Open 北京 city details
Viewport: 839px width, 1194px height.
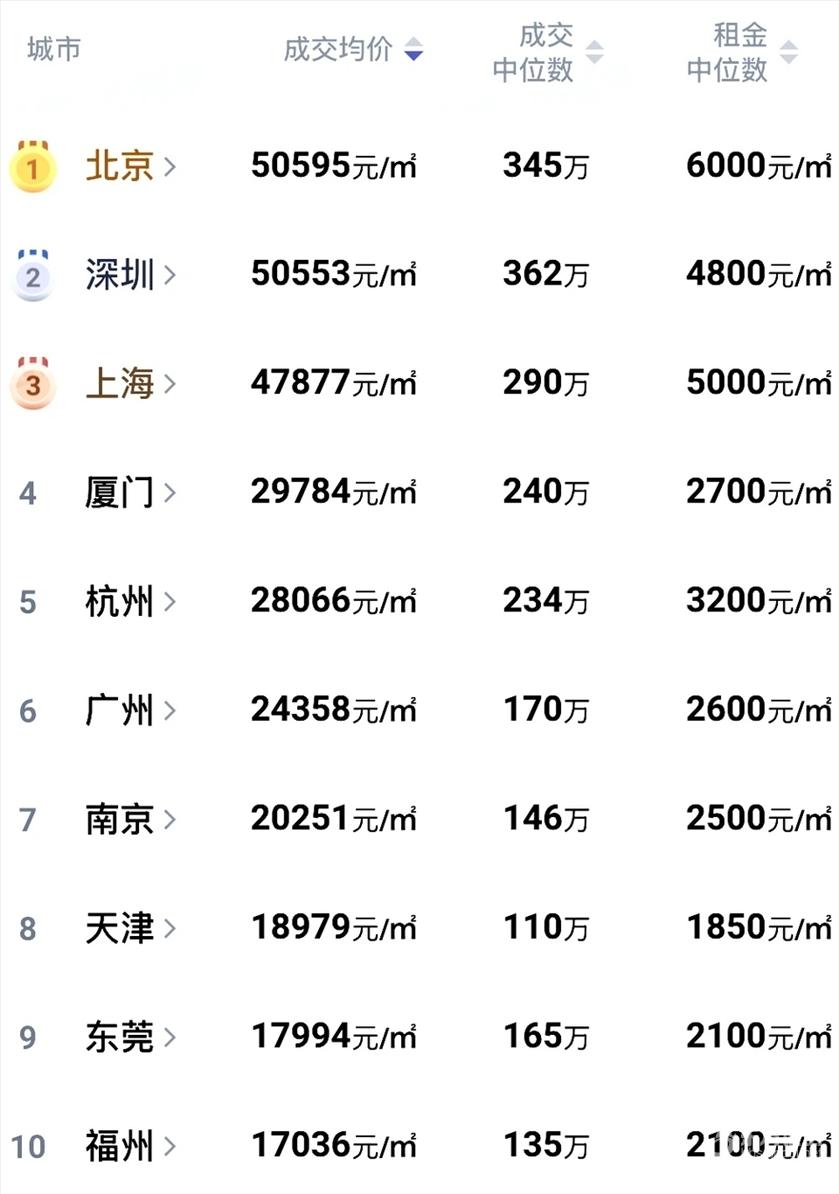[x=130, y=166]
